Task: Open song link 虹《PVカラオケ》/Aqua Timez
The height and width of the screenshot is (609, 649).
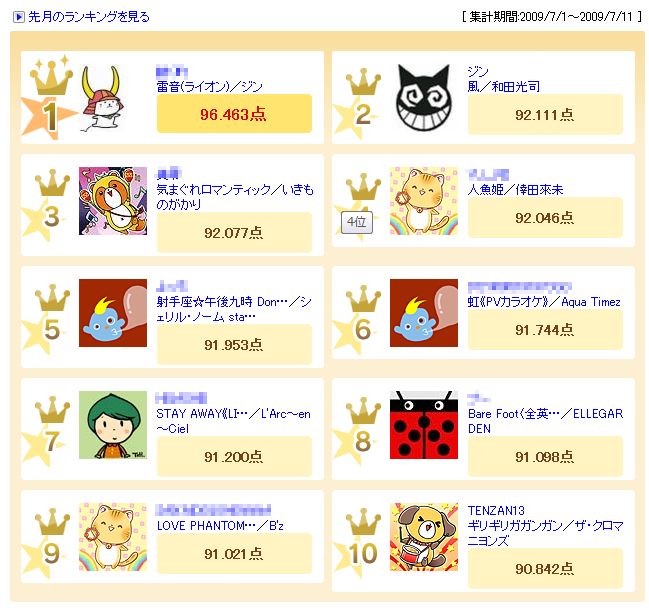Action: (544, 302)
